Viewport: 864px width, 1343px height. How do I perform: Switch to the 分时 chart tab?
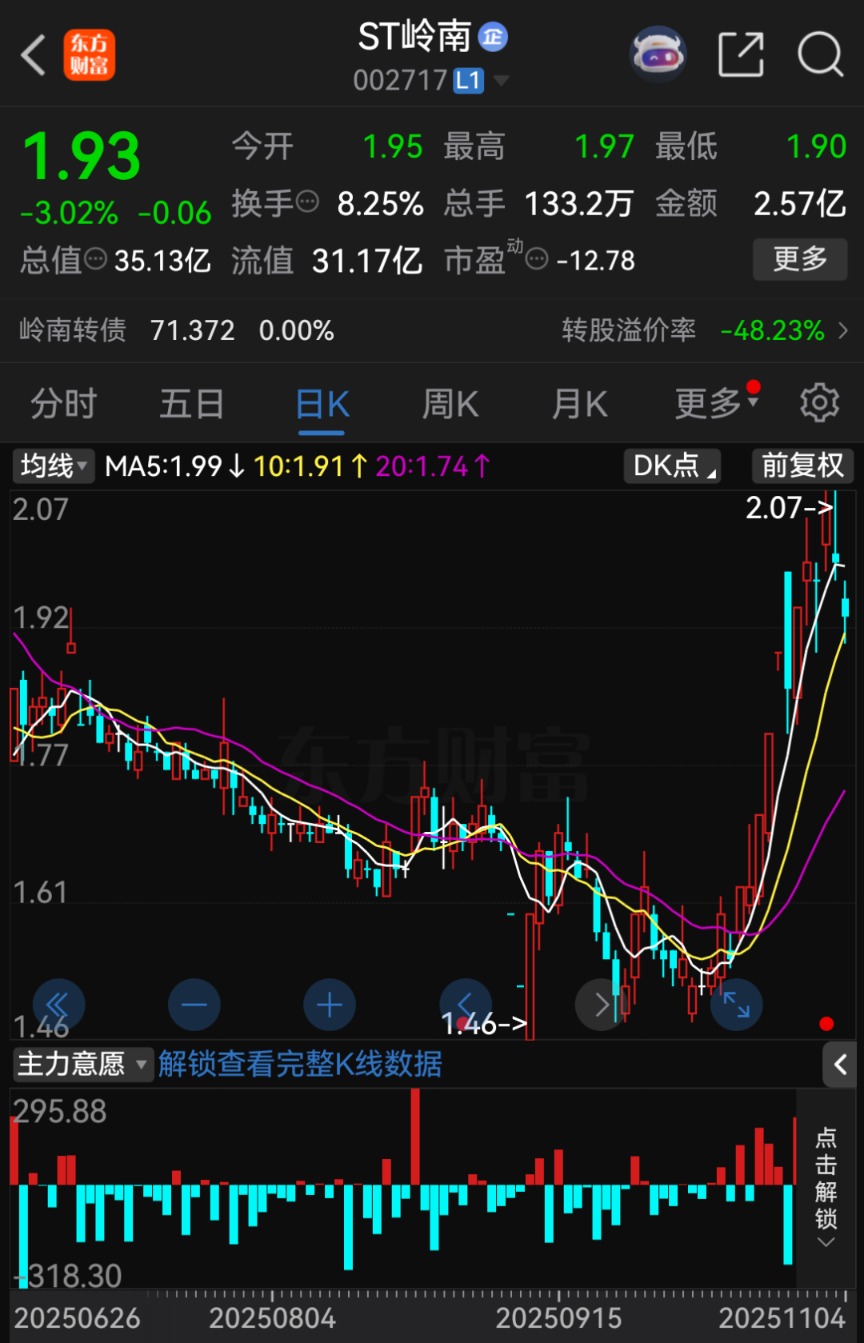(64, 404)
